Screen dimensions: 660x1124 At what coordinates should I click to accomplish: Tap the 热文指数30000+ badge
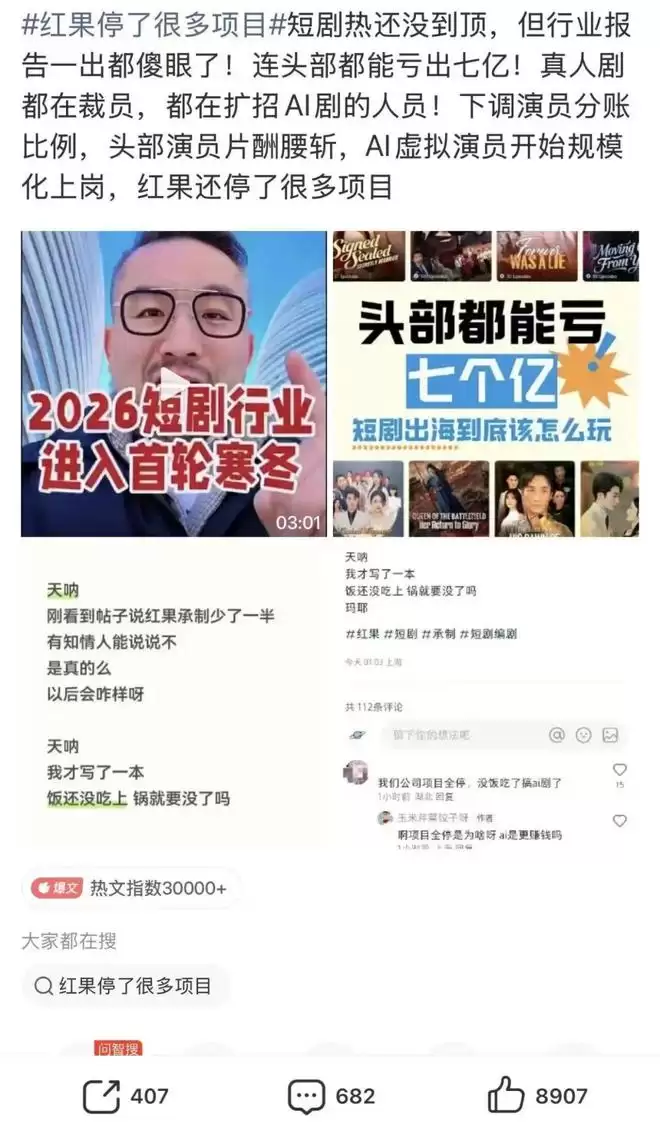(130, 887)
